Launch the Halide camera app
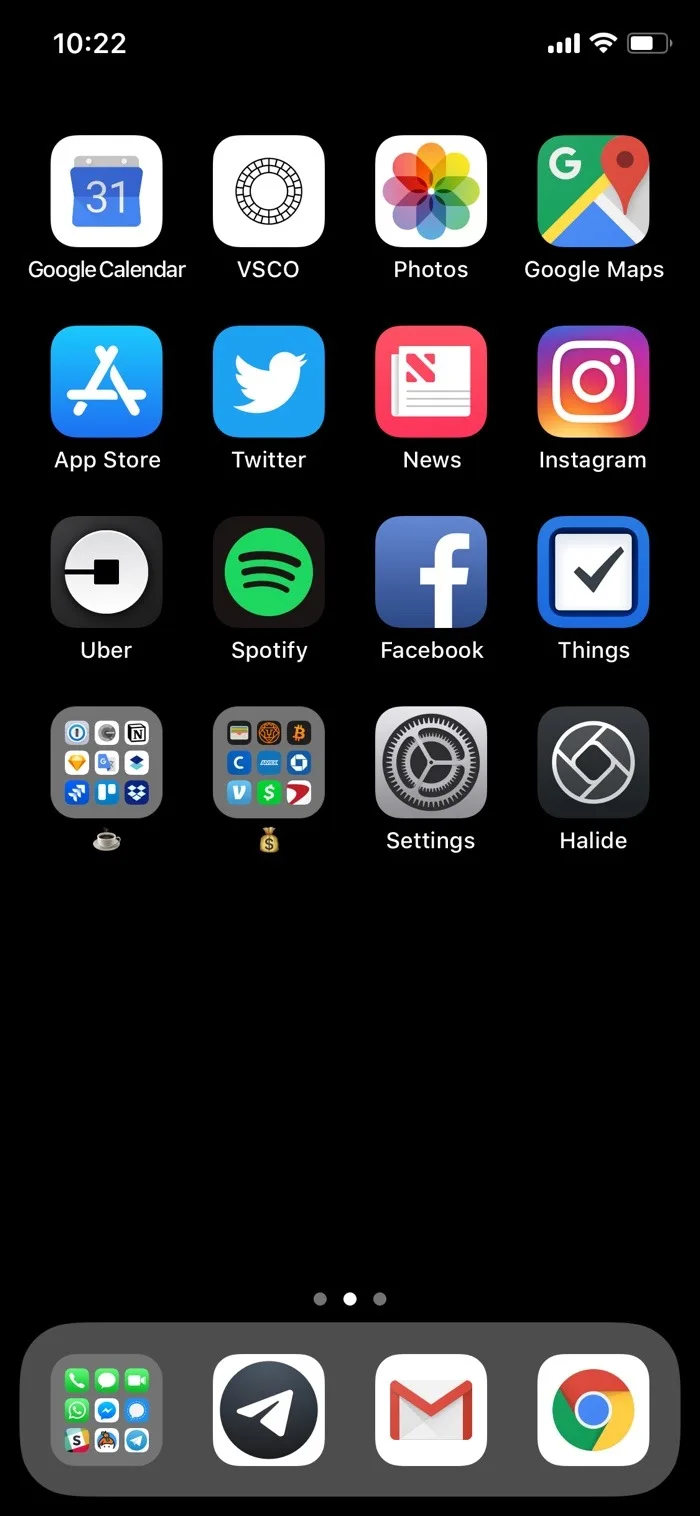Image resolution: width=700 pixels, height=1516 pixels. point(593,762)
